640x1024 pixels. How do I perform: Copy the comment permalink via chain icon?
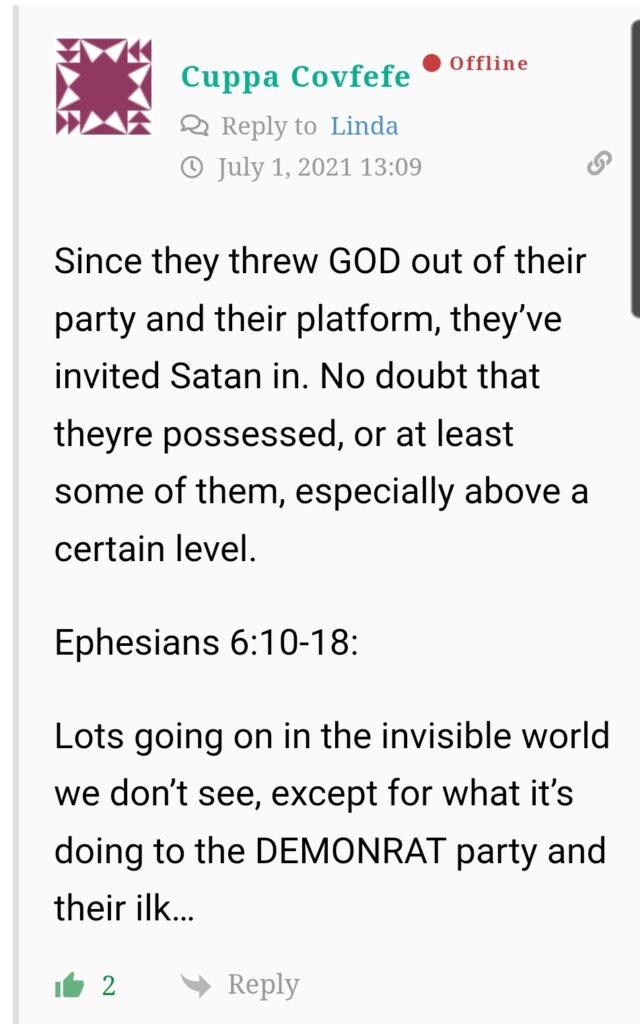coord(599,163)
